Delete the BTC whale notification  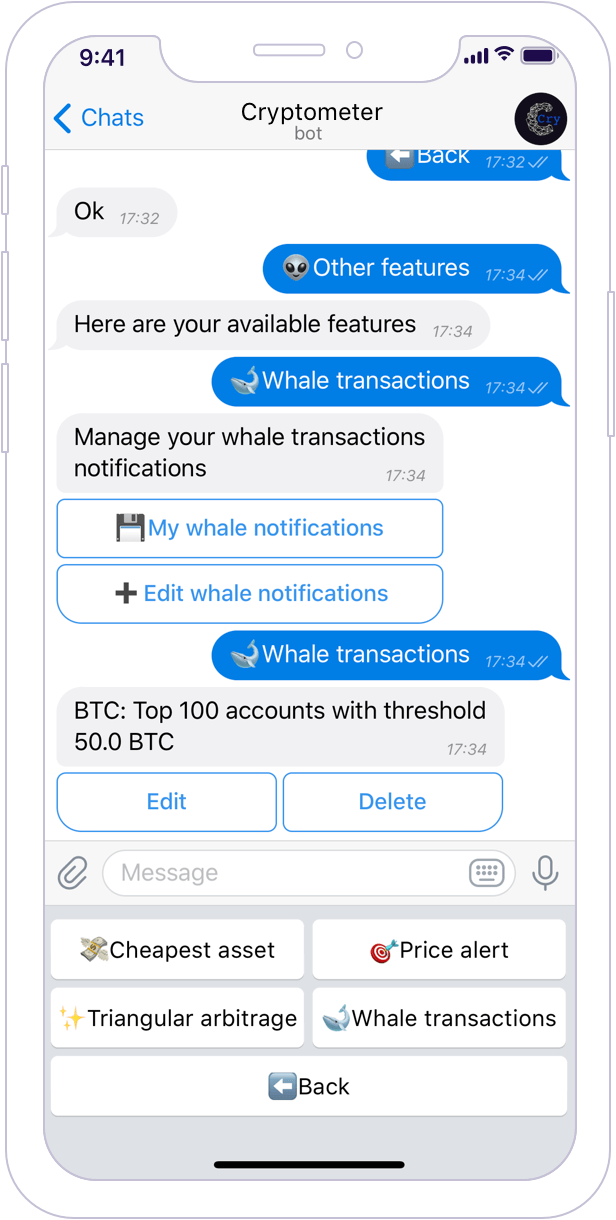coord(392,802)
